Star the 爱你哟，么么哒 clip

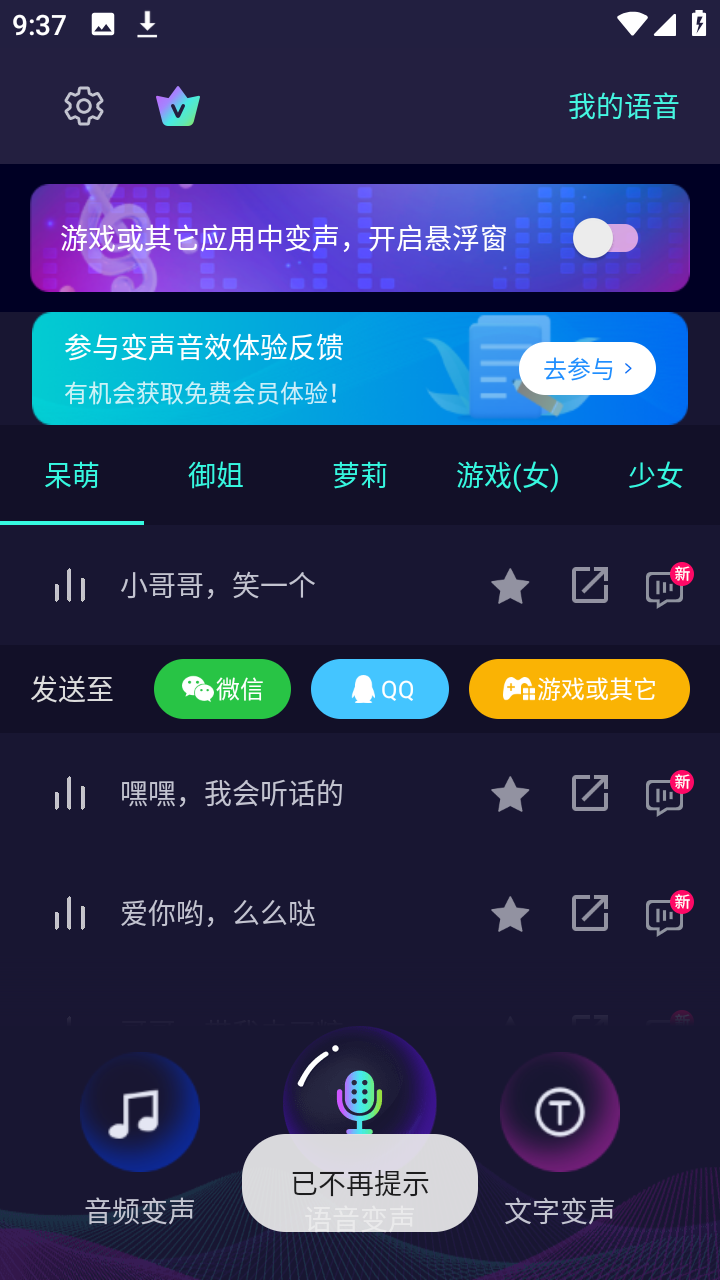(x=510, y=914)
